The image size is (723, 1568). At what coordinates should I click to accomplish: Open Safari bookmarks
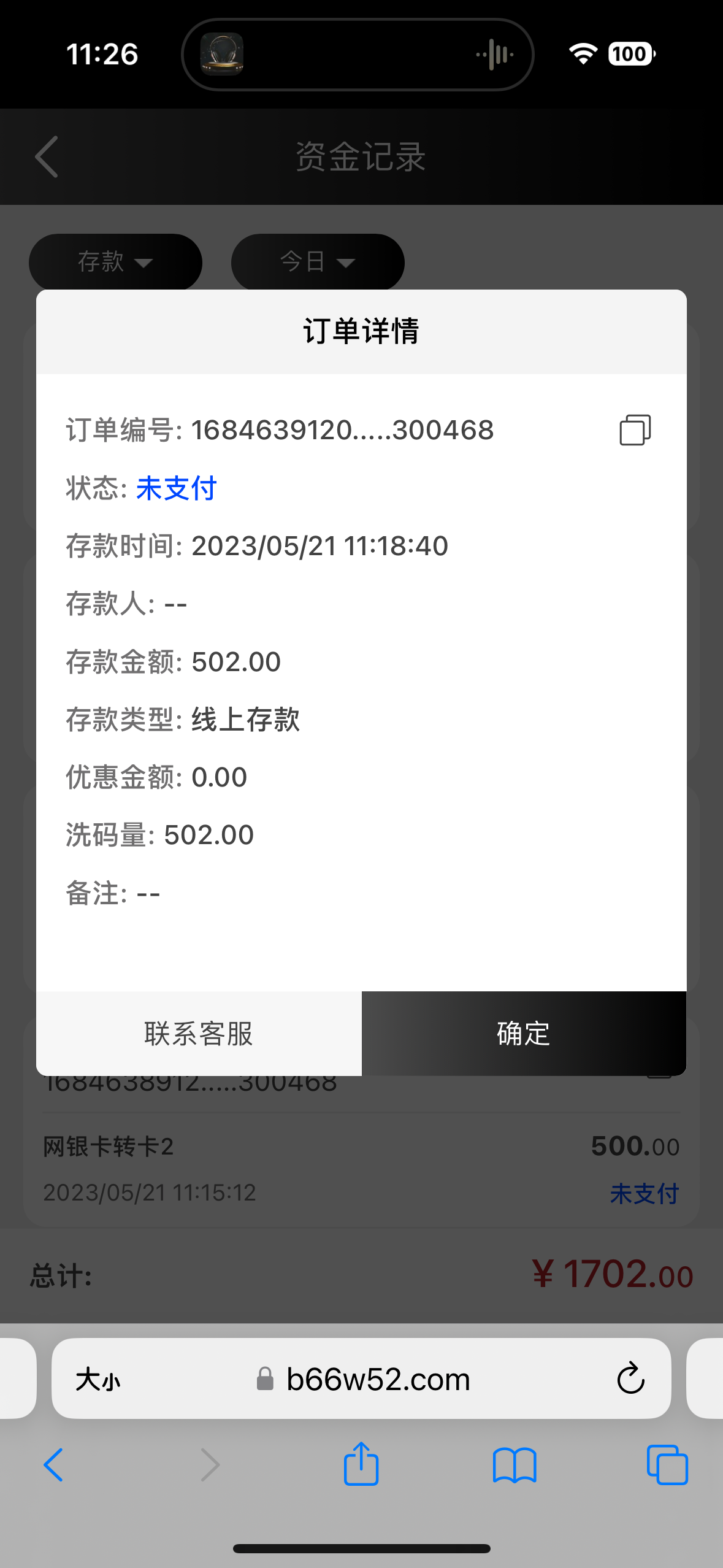514,1465
